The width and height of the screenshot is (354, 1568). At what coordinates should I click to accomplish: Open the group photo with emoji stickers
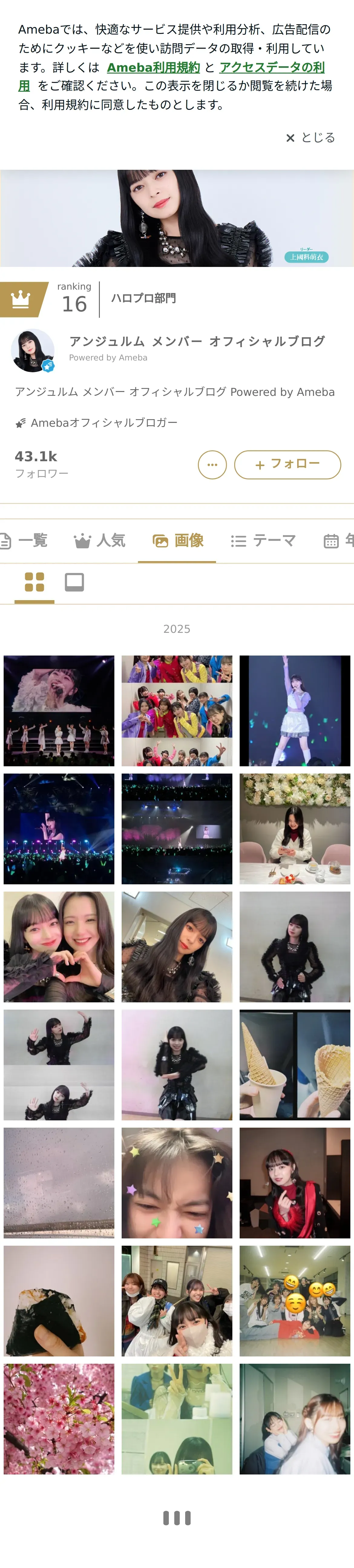click(294, 1301)
